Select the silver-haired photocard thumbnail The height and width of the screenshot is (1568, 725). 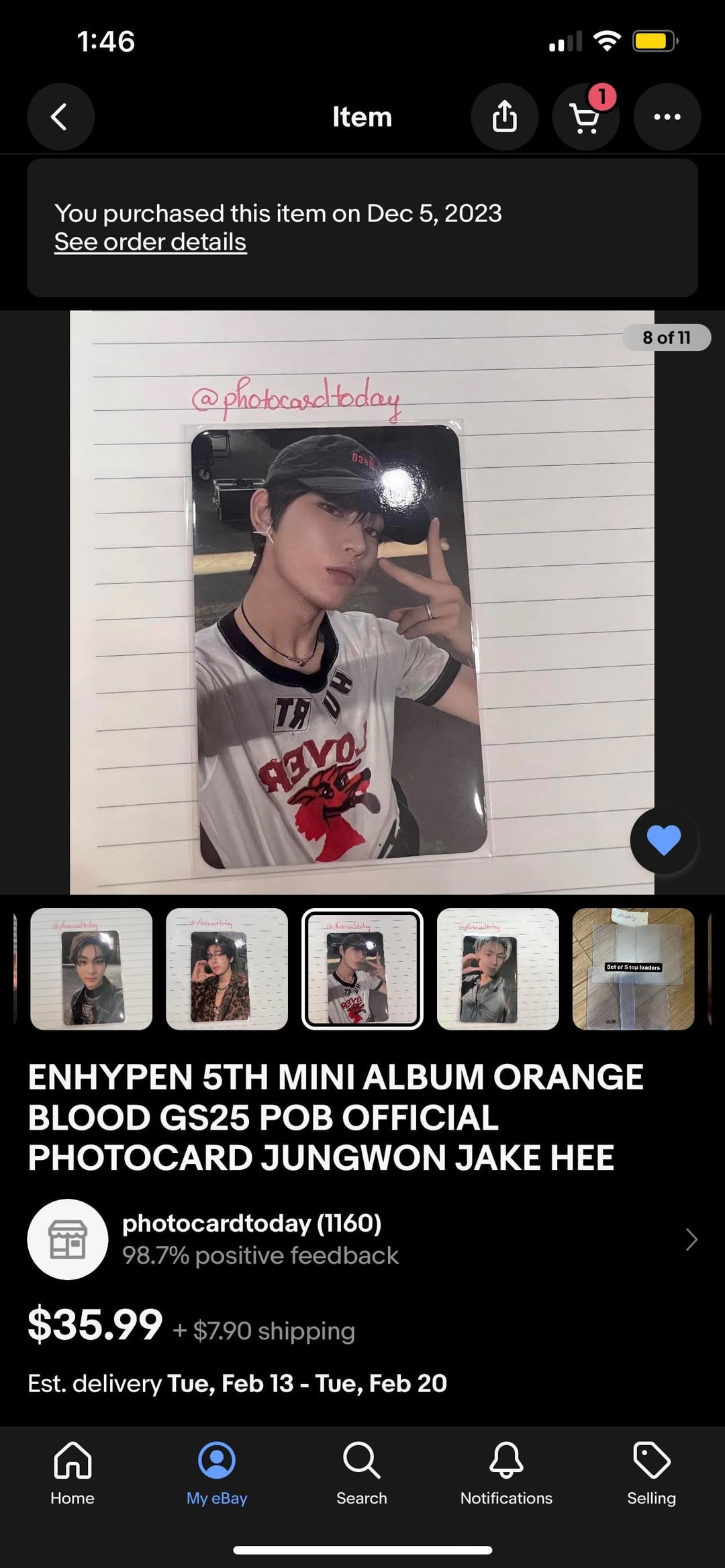click(497, 969)
